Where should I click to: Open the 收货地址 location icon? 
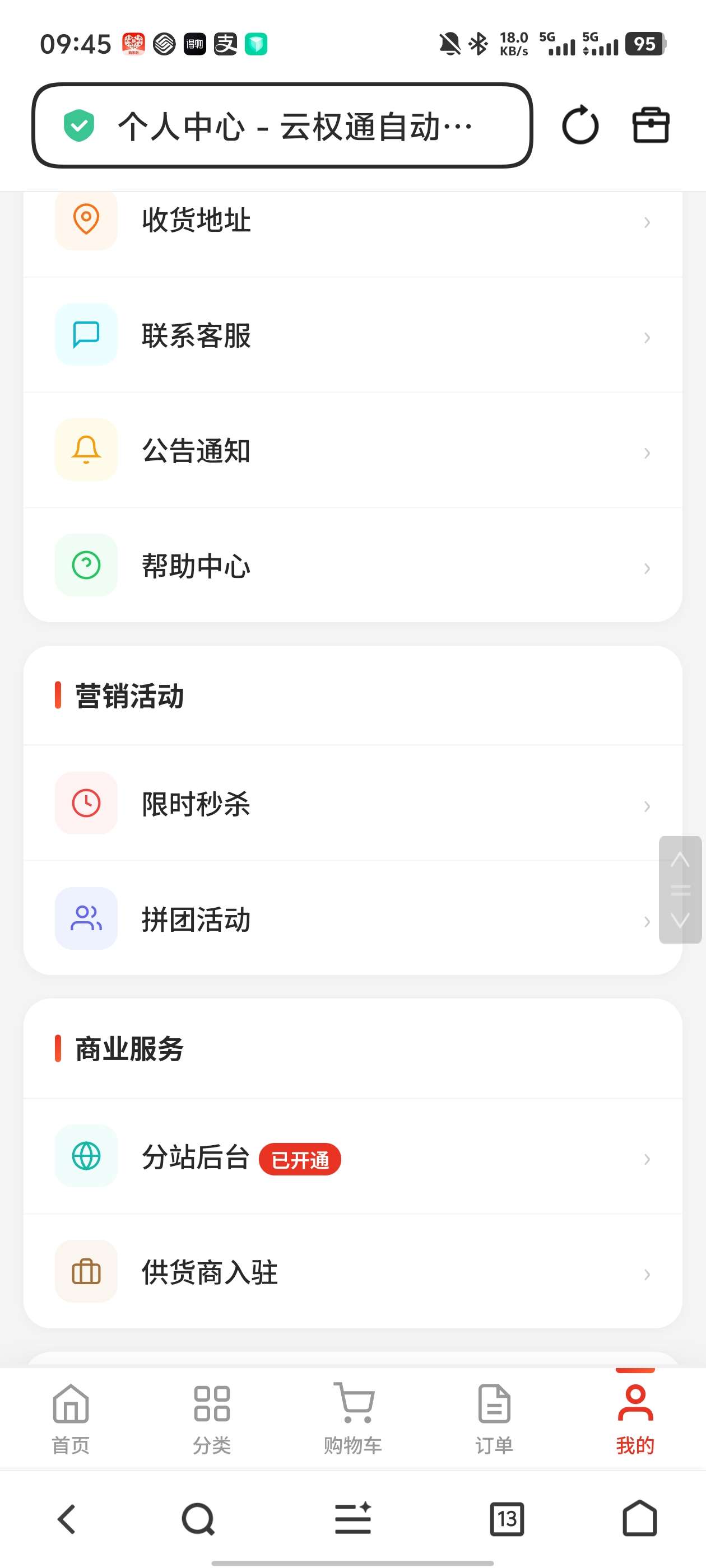pos(85,220)
